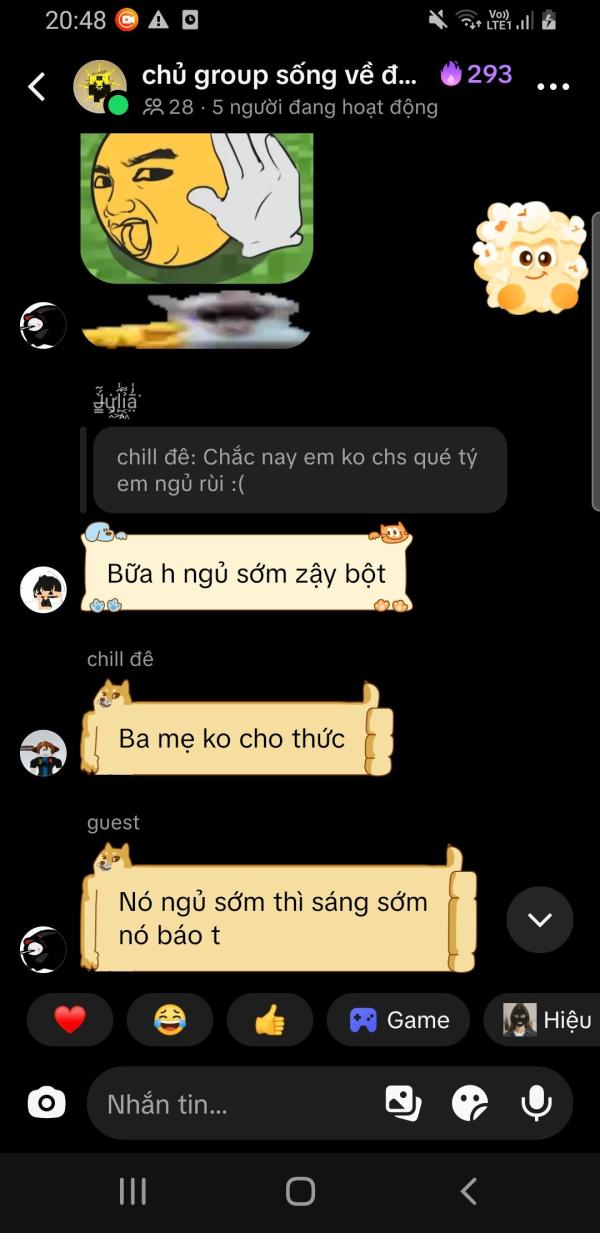Open the sticker picker
The width and height of the screenshot is (600, 1233).
click(x=470, y=1103)
